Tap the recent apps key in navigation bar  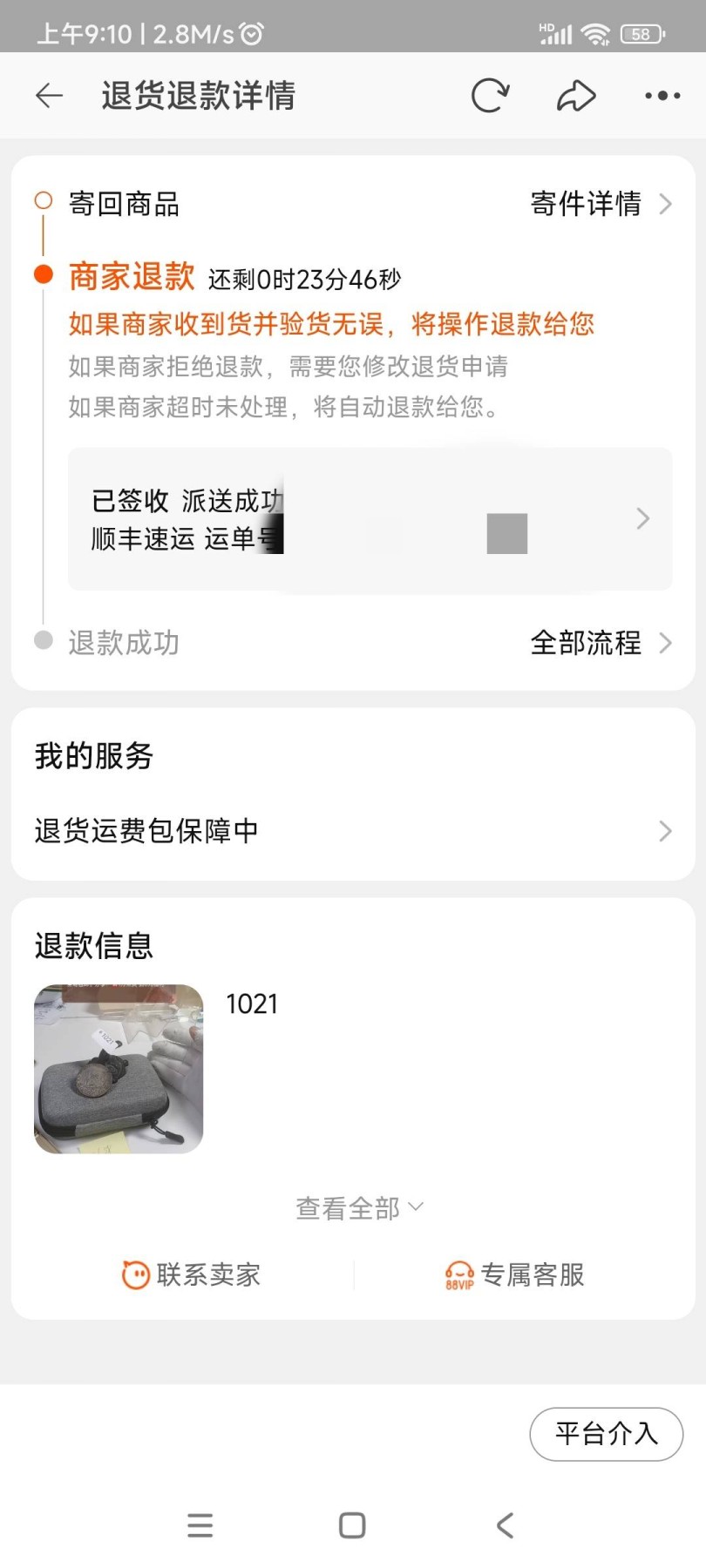[x=200, y=1525]
